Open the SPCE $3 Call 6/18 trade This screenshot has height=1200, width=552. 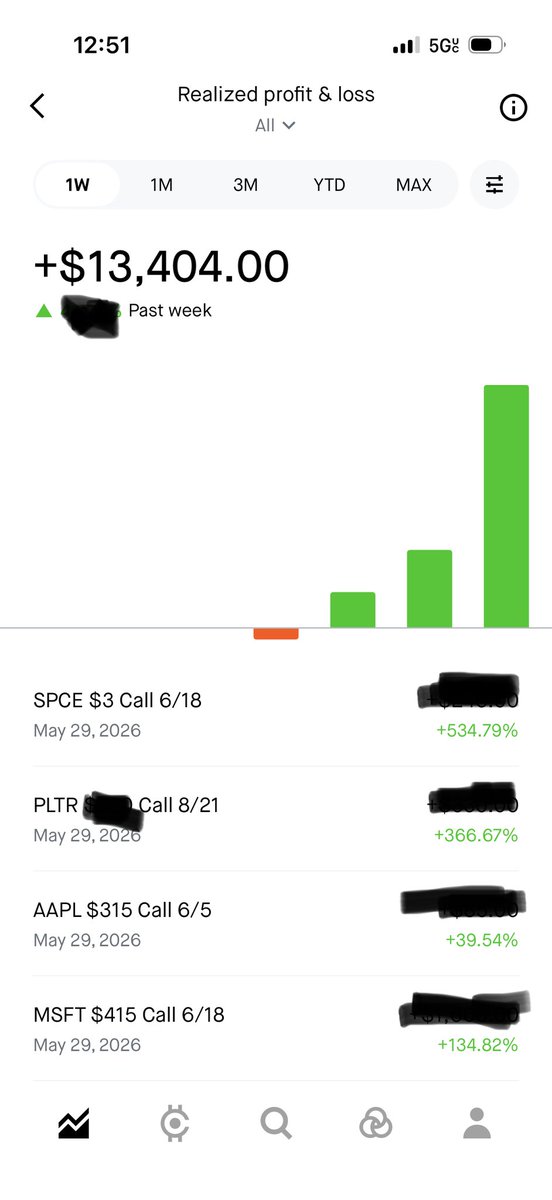click(276, 714)
